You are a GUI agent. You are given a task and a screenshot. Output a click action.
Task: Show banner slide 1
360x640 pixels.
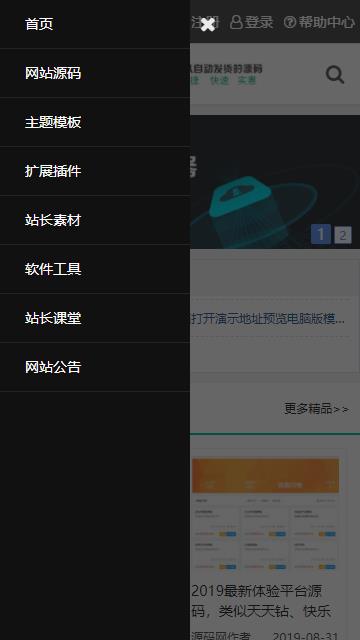321,234
